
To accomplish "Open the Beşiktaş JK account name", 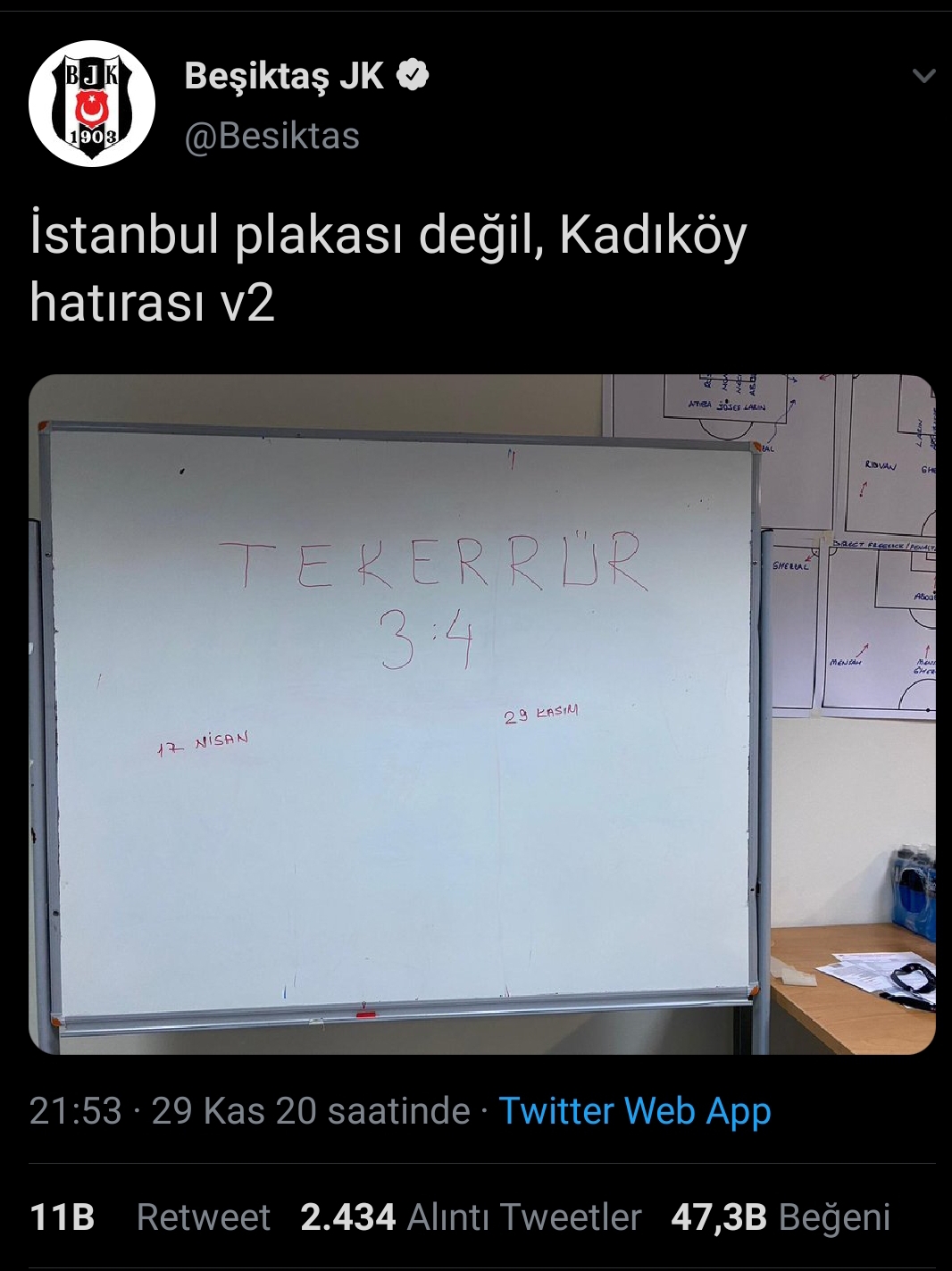I will pyautogui.click(x=284, y=77).
